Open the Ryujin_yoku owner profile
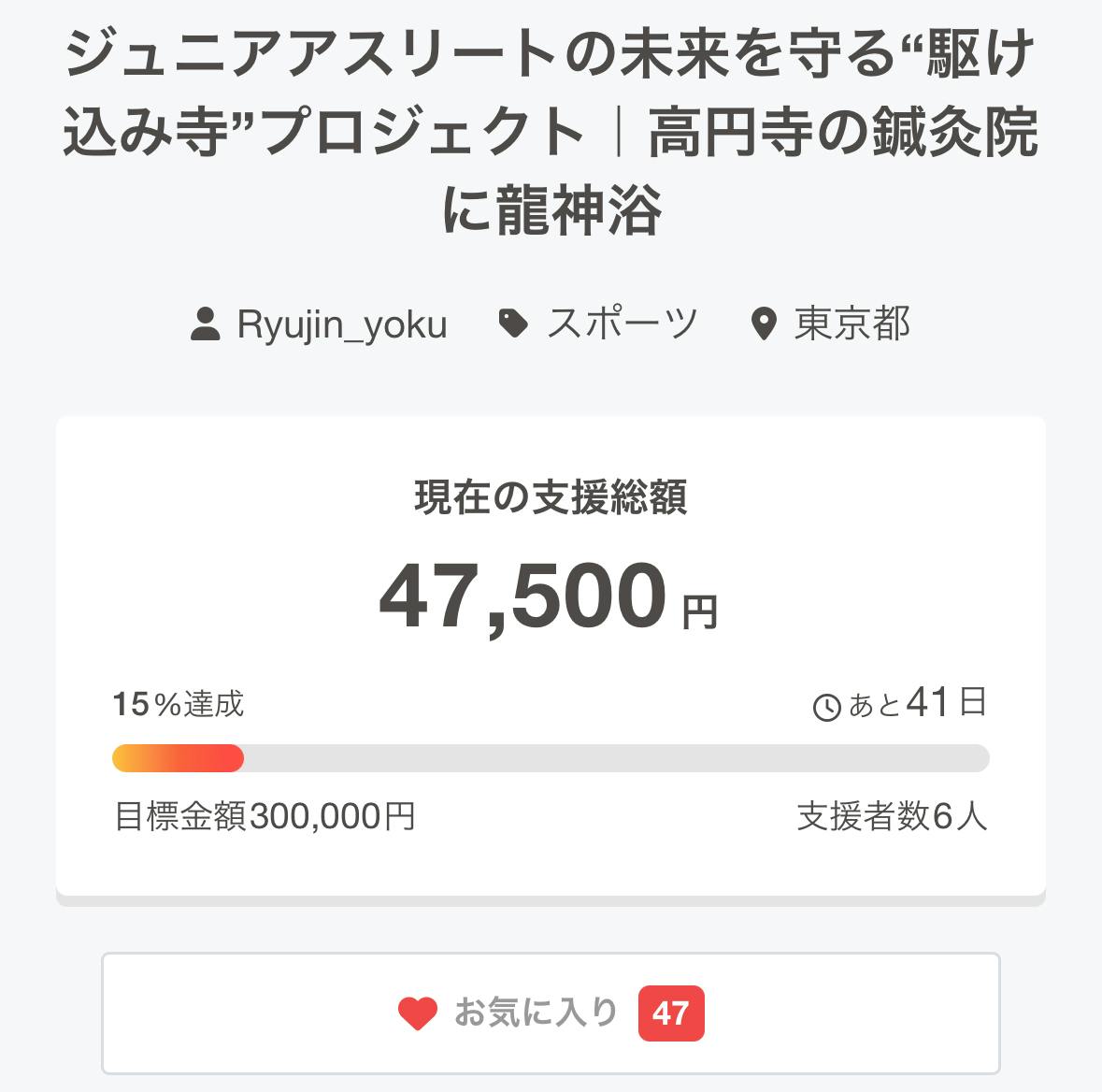The height and width of the screenshot is (1092, 1102). tap(341, 324)
